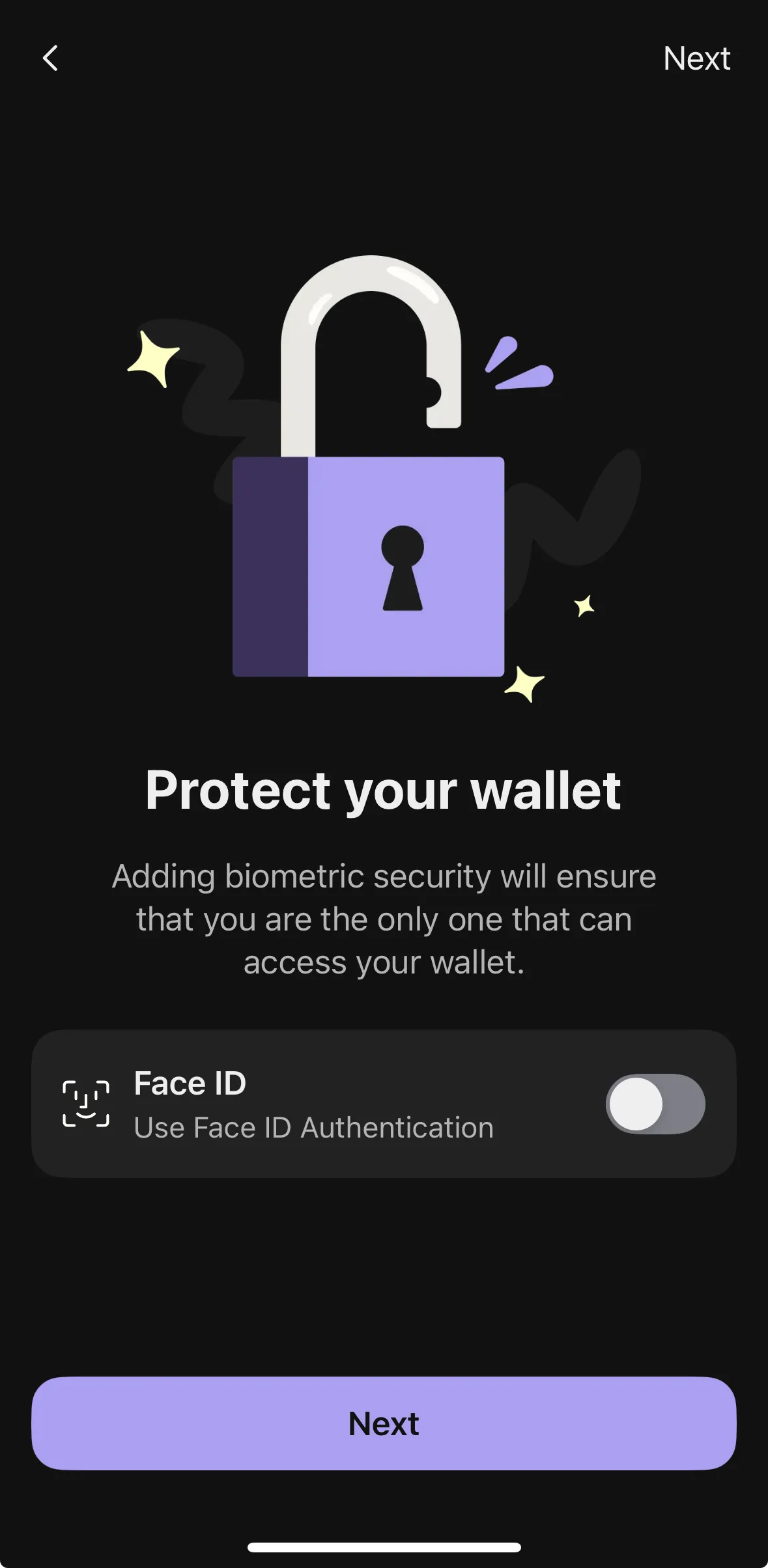Tap the purple Next button
Viewport: 768px width, 1568px height.
[x=384, y=1423]
